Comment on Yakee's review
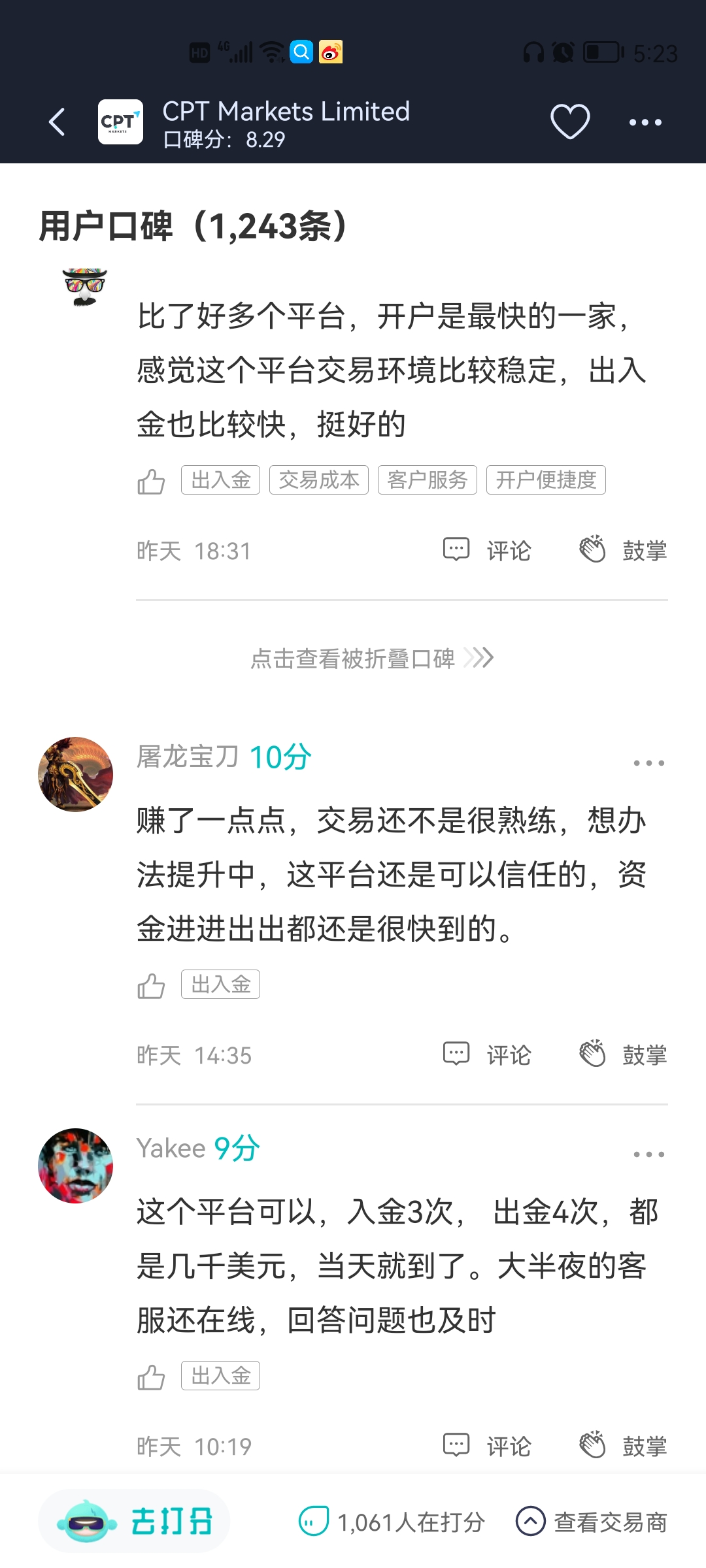The width and height of the screenshot is (706, 1568). [x=488, y=1446]
